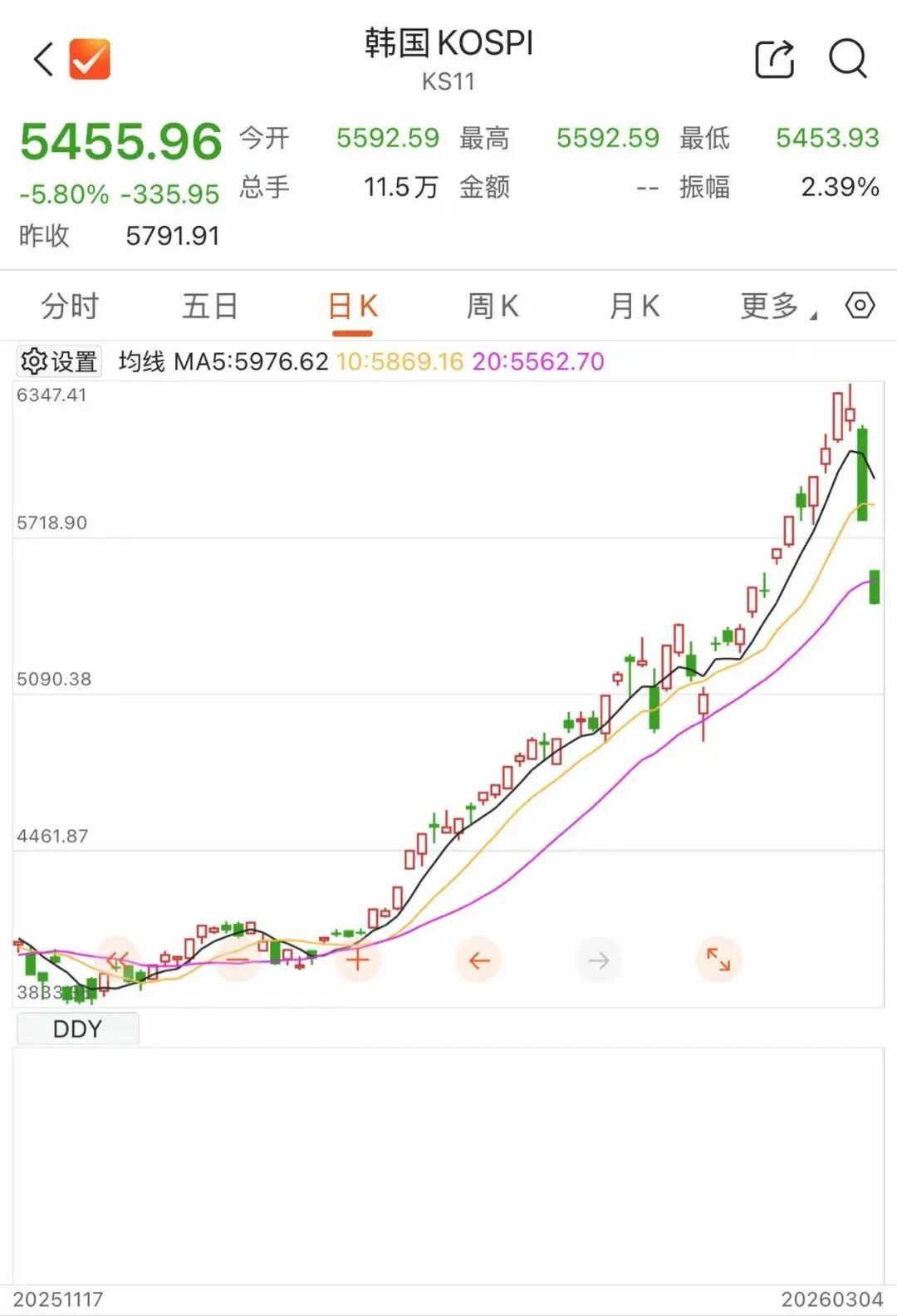Zoom out the chart with the minus button
The width and height of the screenshot is (897, 1316).
[x=238, y=960]
